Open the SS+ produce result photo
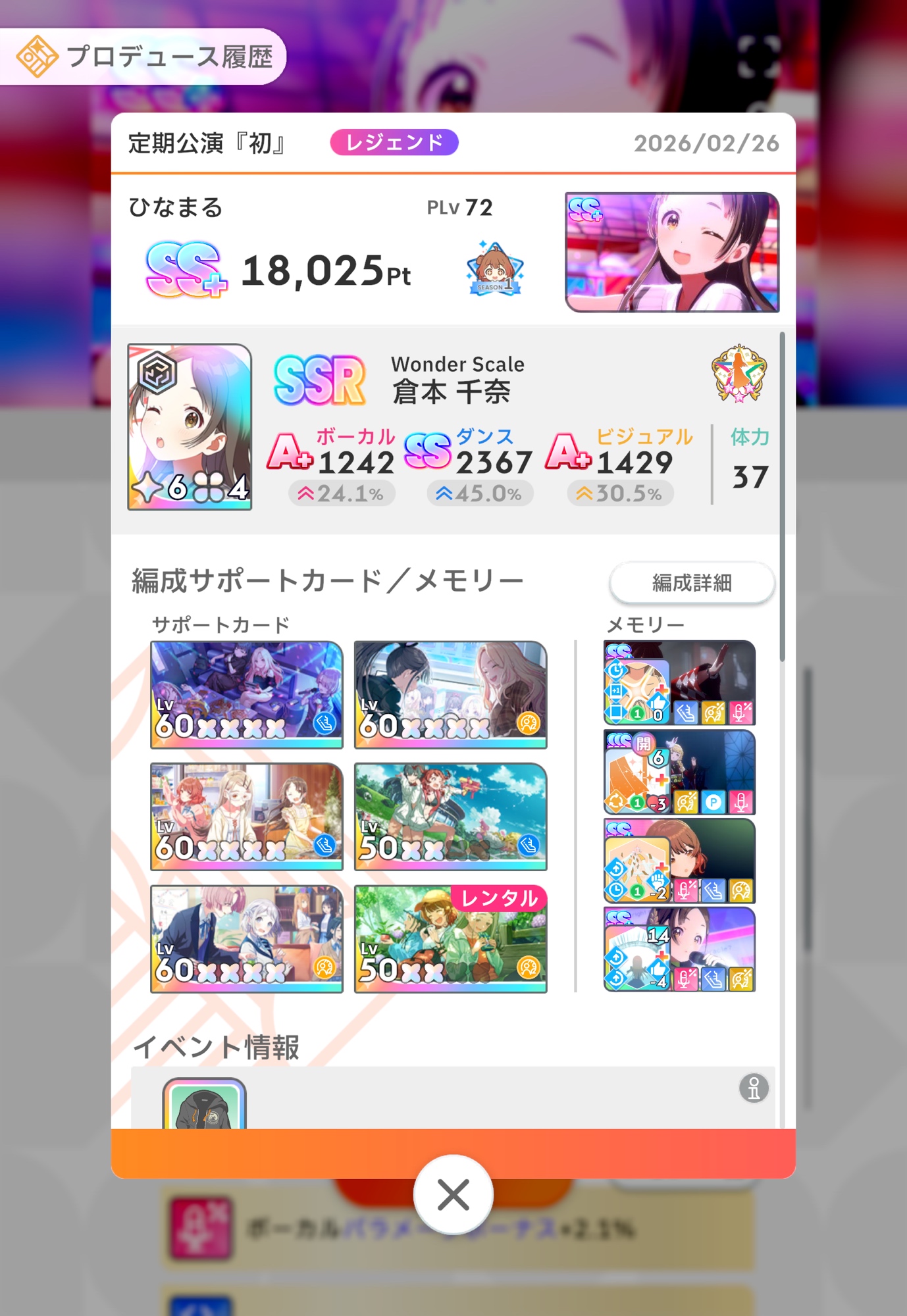Image resolution: width=907 pixels, height=1316 pixels. 672,252
